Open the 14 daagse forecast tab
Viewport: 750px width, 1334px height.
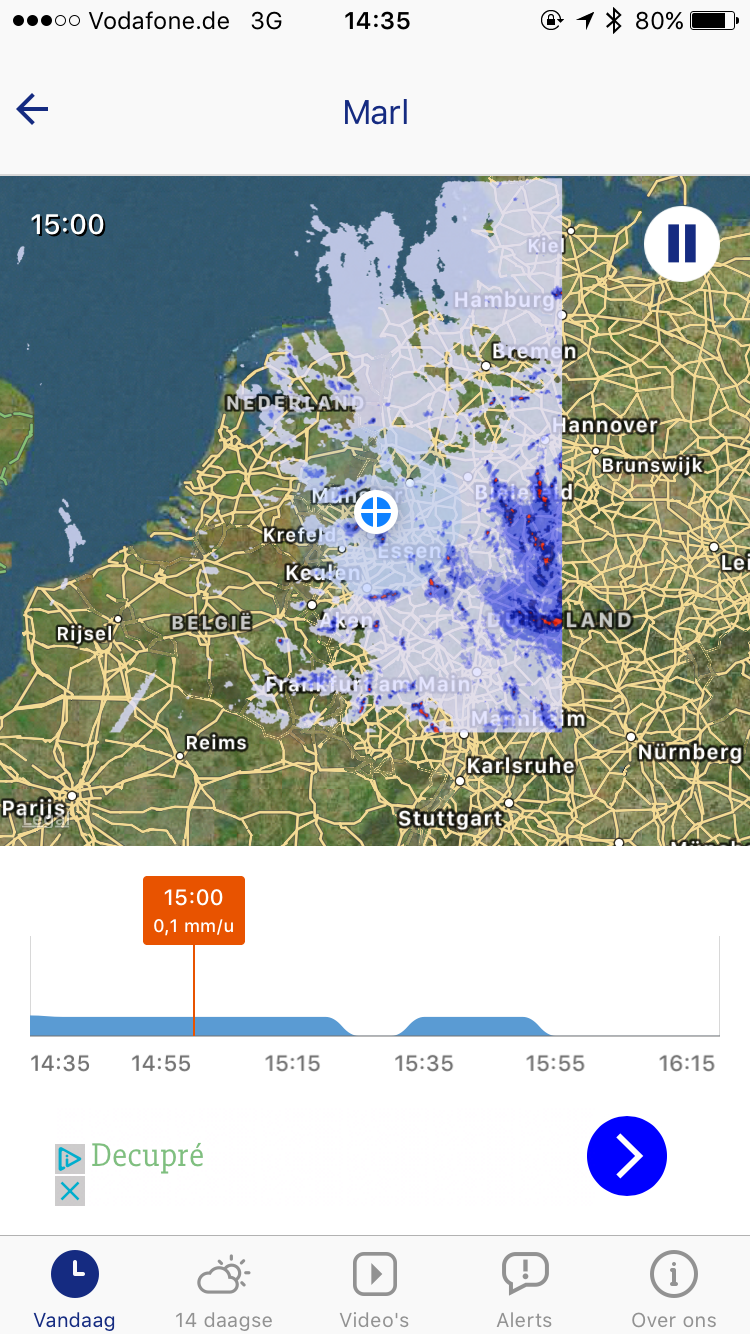(x=224, y=1290)
